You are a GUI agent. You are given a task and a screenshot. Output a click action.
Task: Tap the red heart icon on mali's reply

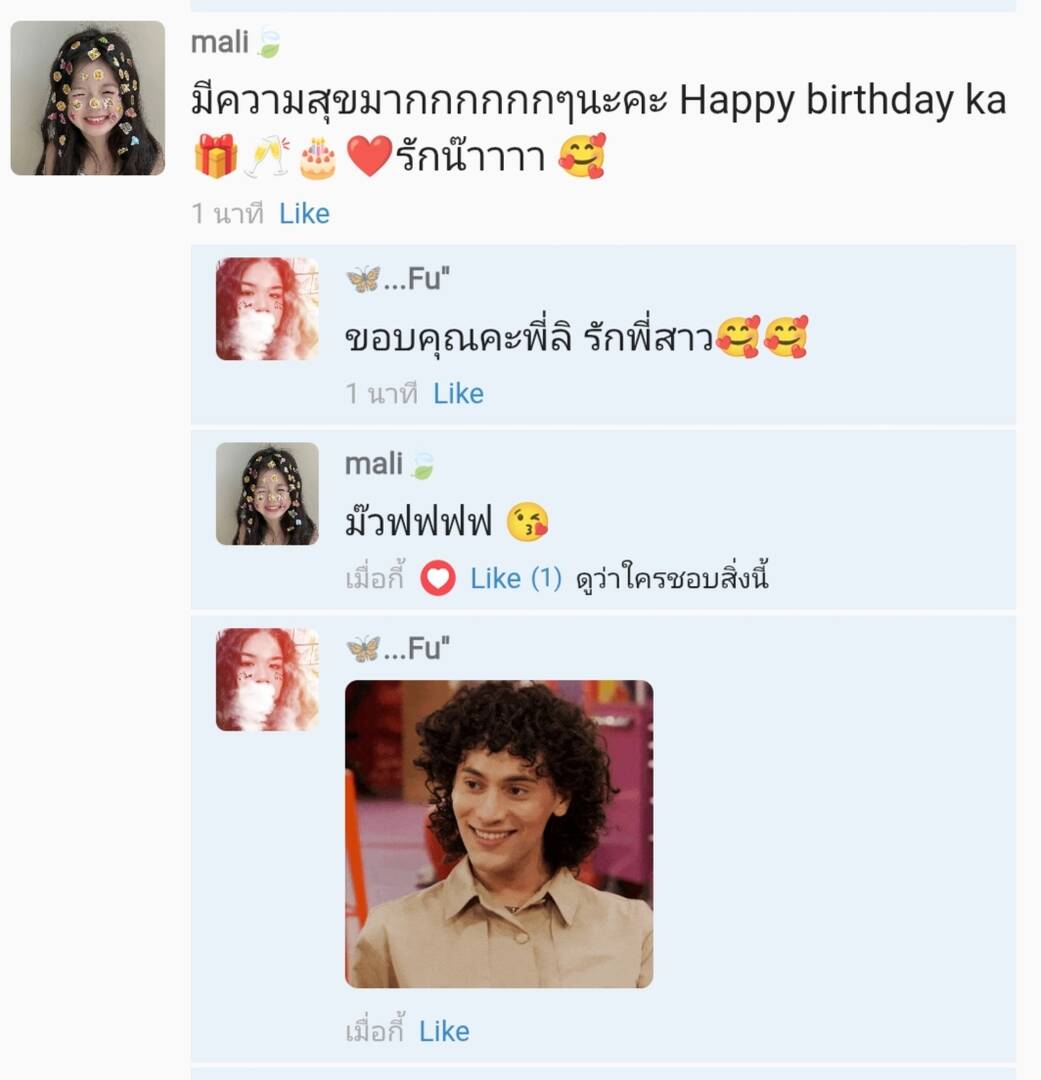[x=438, y=578]
